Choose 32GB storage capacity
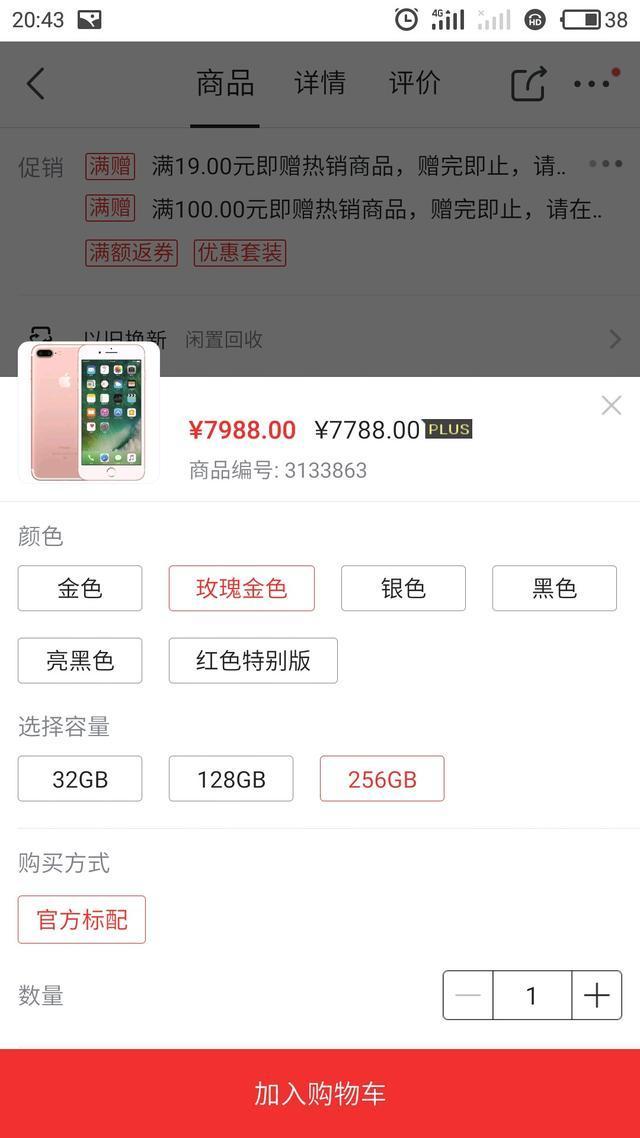 [80, 779]
